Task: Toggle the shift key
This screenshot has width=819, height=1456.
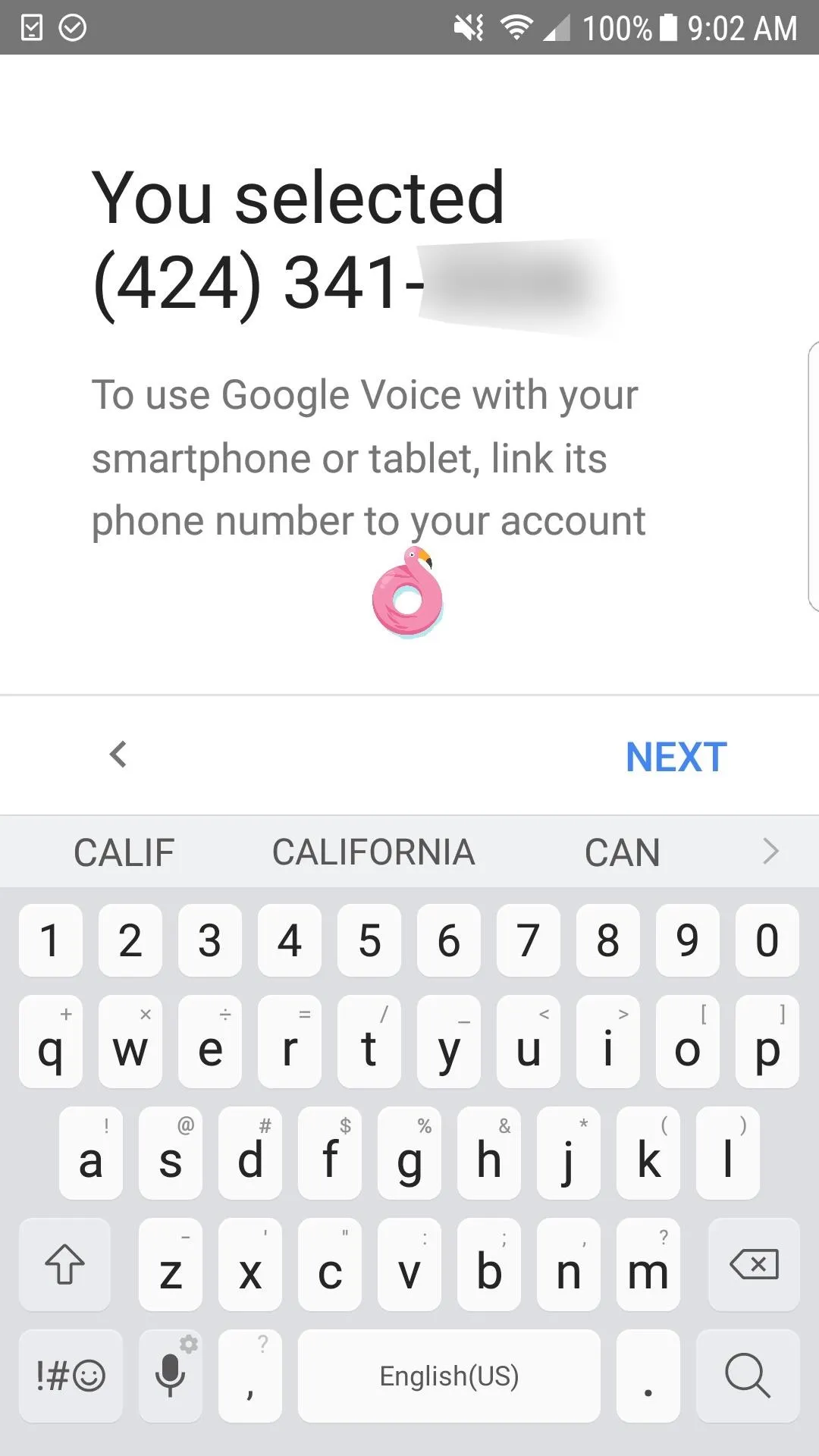Action: coord(64,1265)
